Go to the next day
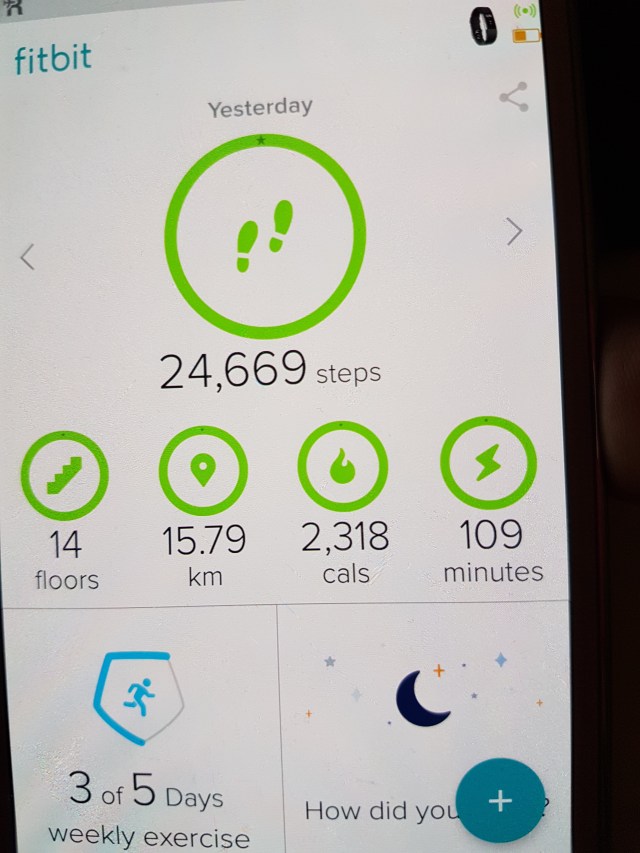 [514, 232]
